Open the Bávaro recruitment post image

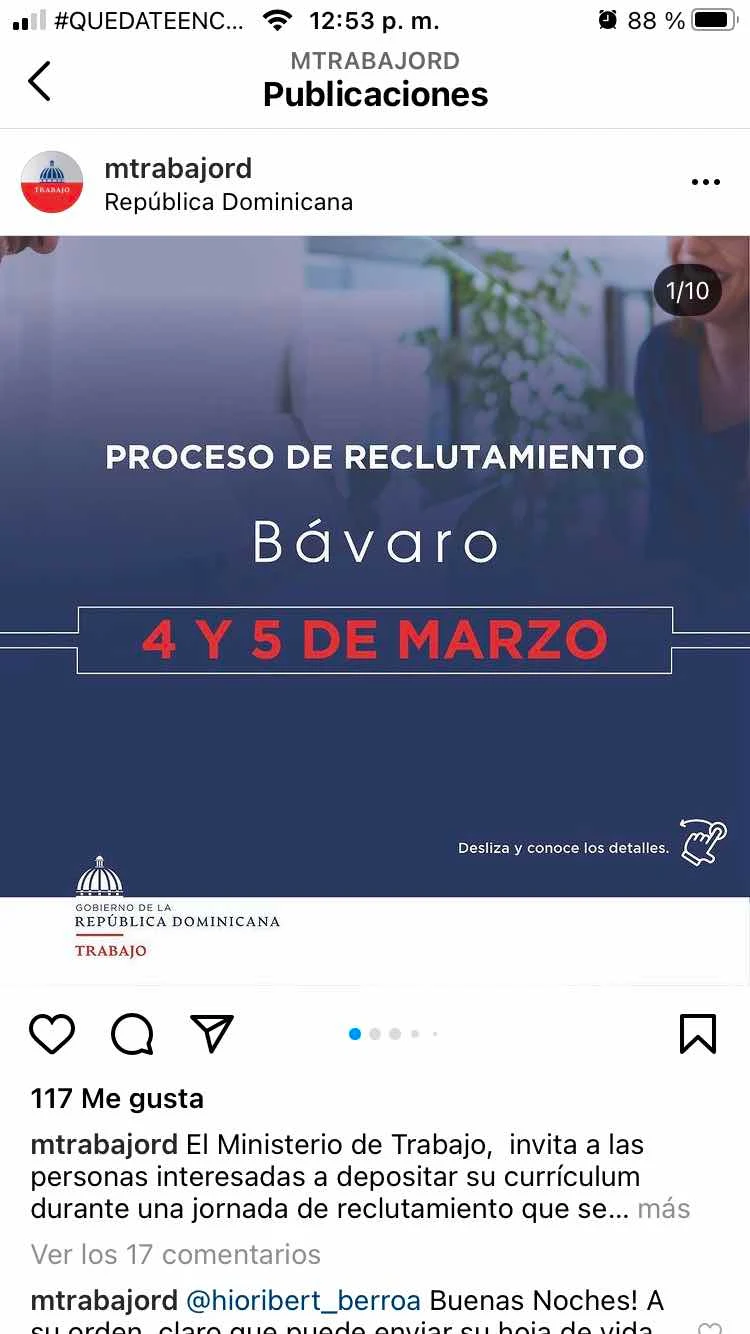pyautogui.click(x=375, y=611)
